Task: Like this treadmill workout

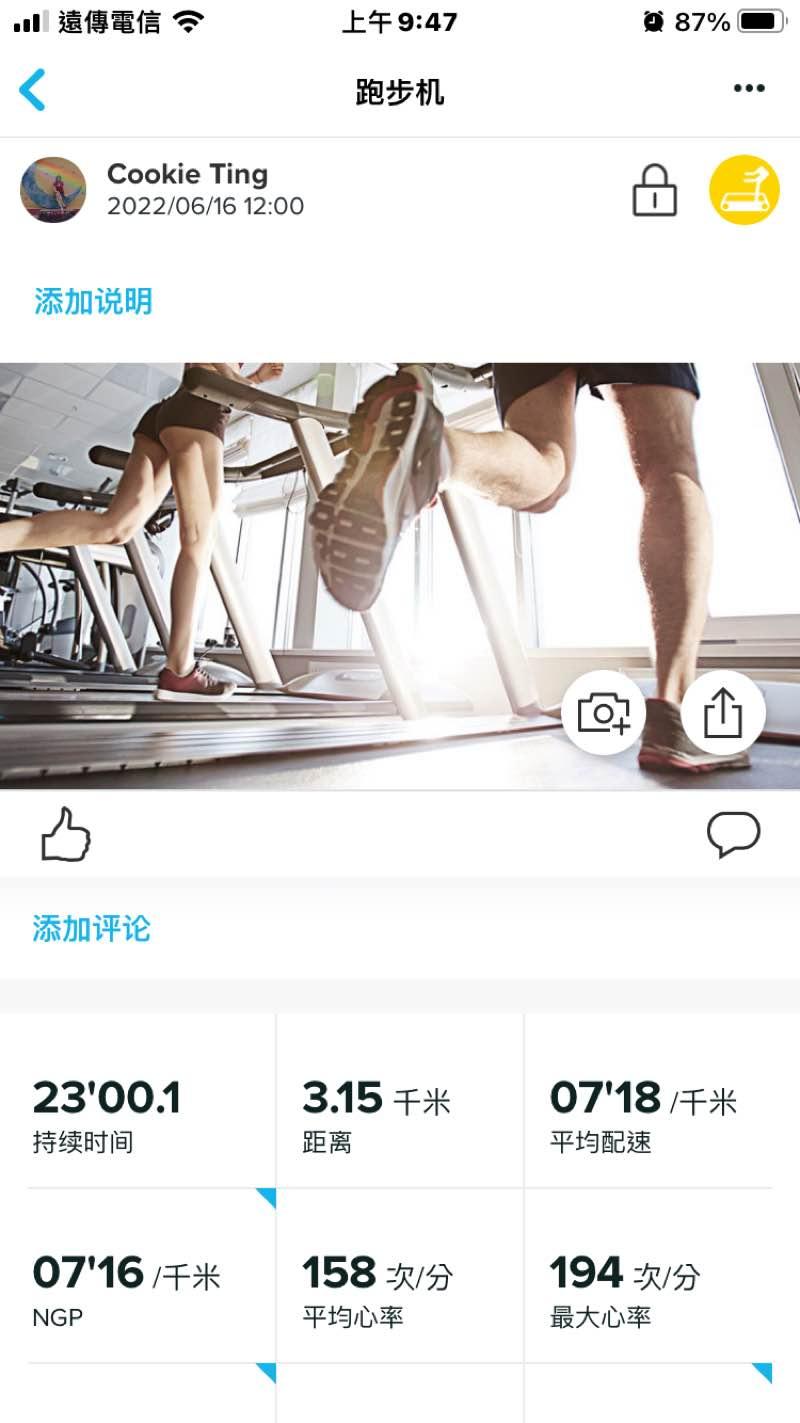Action: 66,834
